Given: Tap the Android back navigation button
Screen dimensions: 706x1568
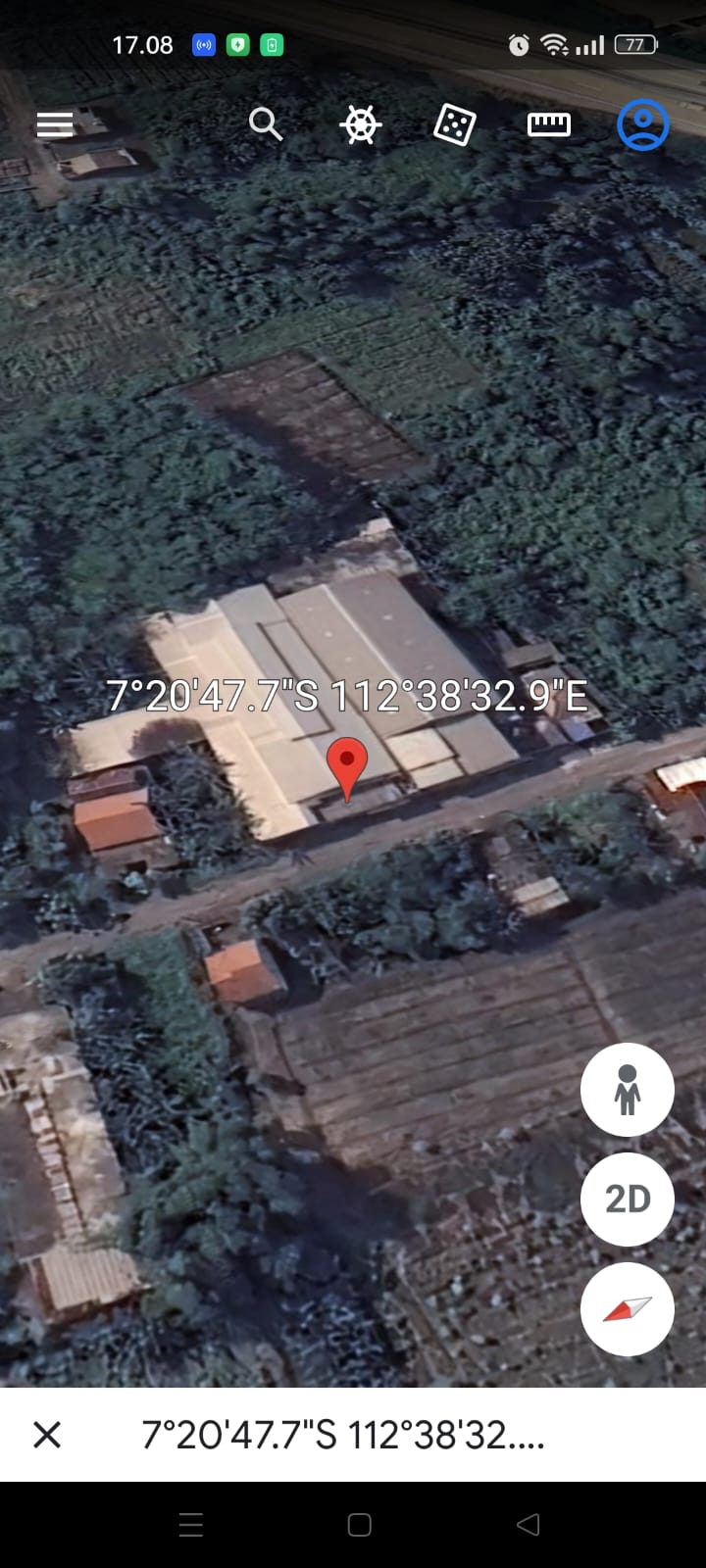Looking at the screenshot, I should 528,1524.
